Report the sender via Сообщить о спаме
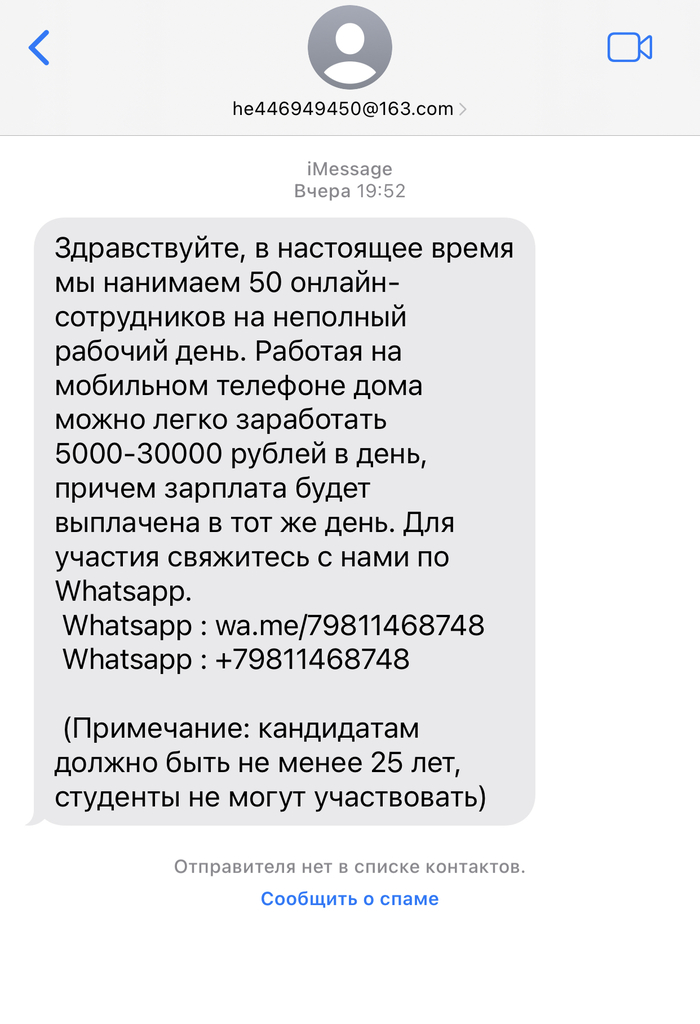The height and width of the screenshot is (1024, 700). [349, 898]
